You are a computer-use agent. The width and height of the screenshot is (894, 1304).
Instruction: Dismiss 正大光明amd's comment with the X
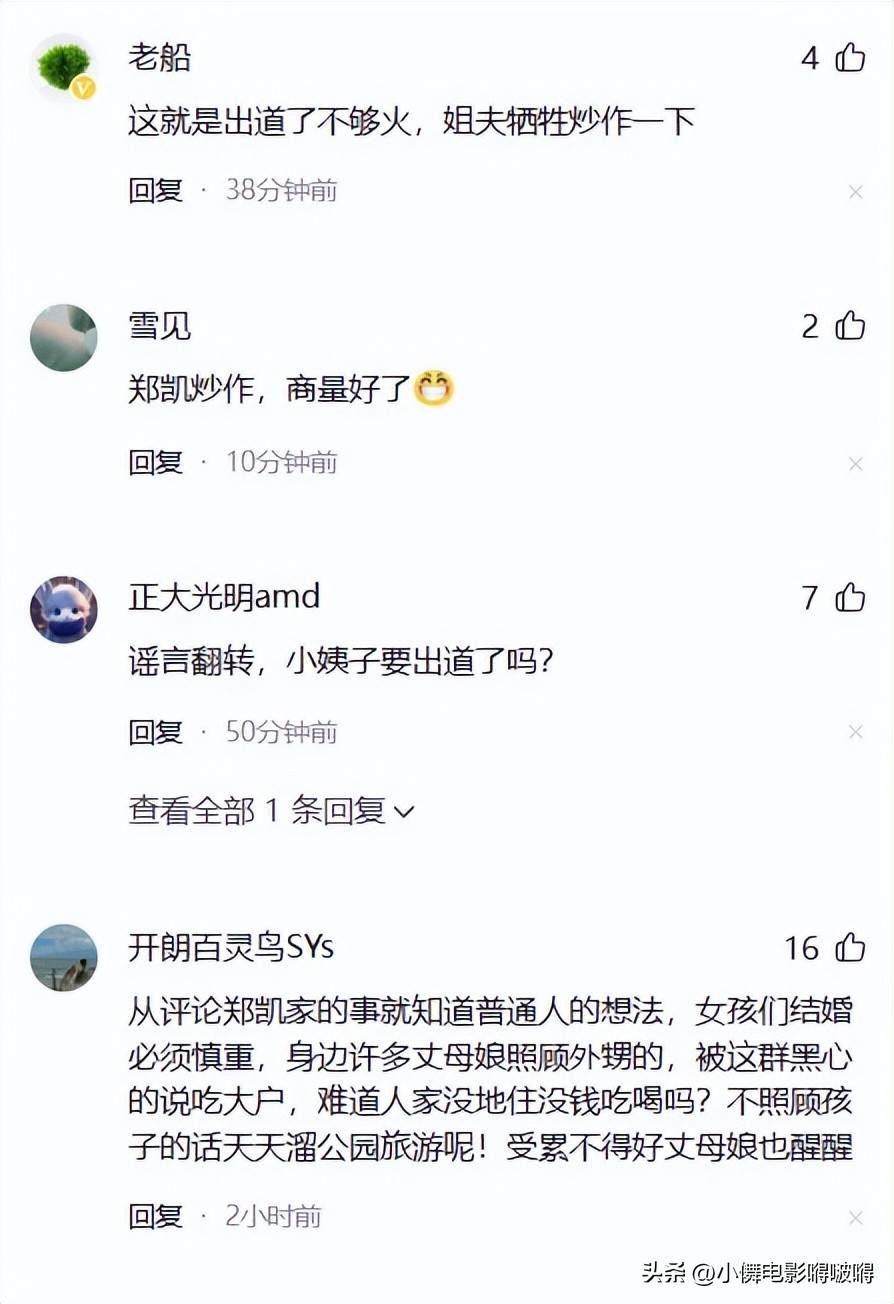(x=855, y=733)
